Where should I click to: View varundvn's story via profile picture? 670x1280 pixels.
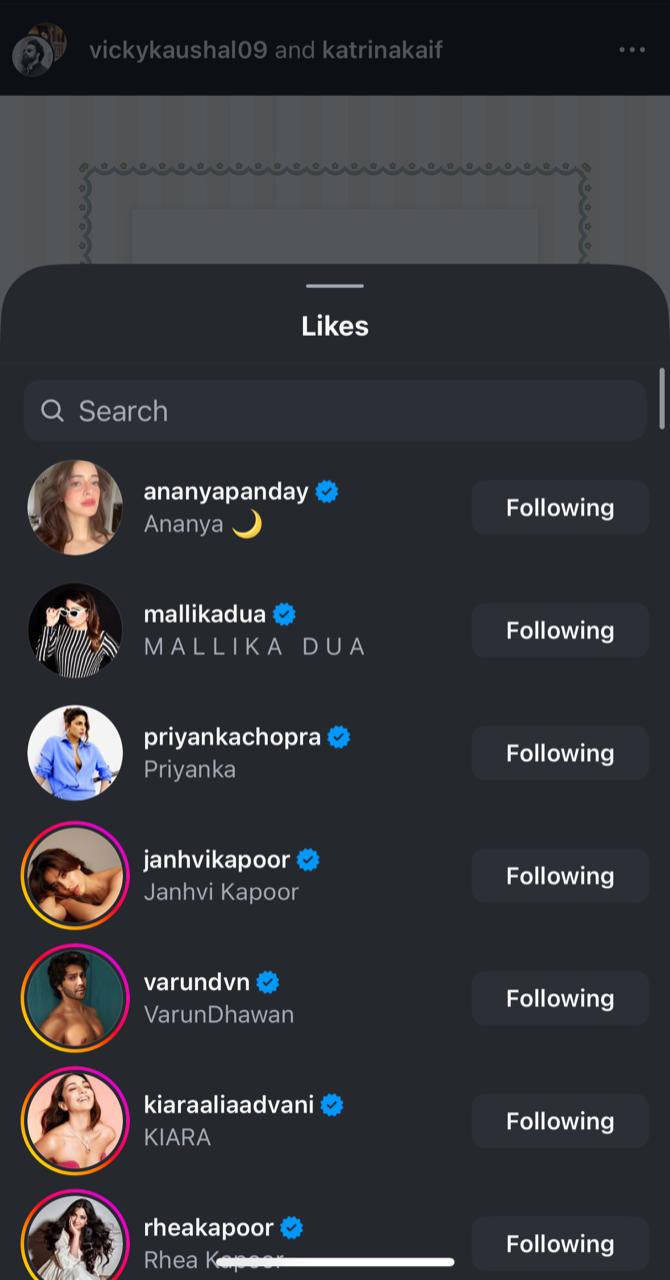click(x=75, y=999)
